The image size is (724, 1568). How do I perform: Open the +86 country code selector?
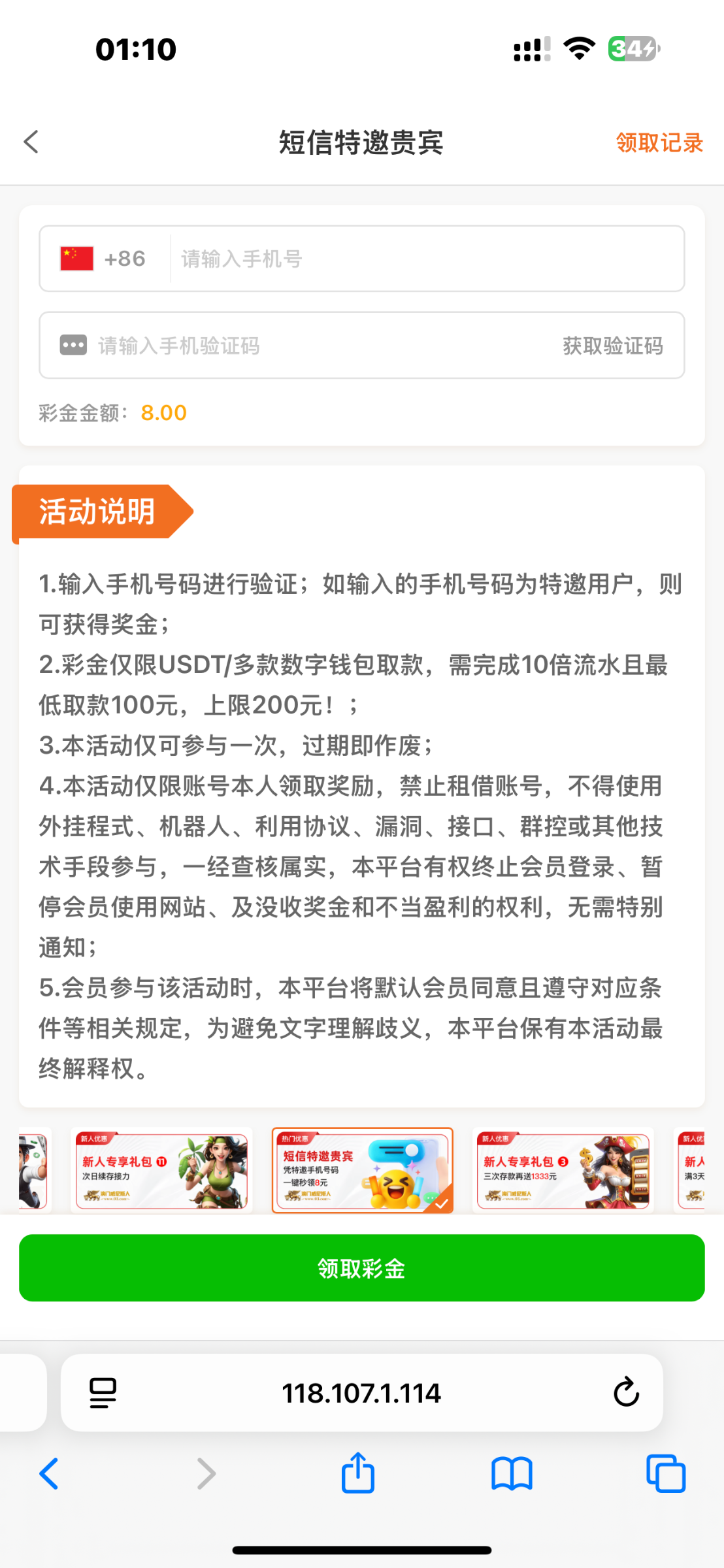click(124, 258)
